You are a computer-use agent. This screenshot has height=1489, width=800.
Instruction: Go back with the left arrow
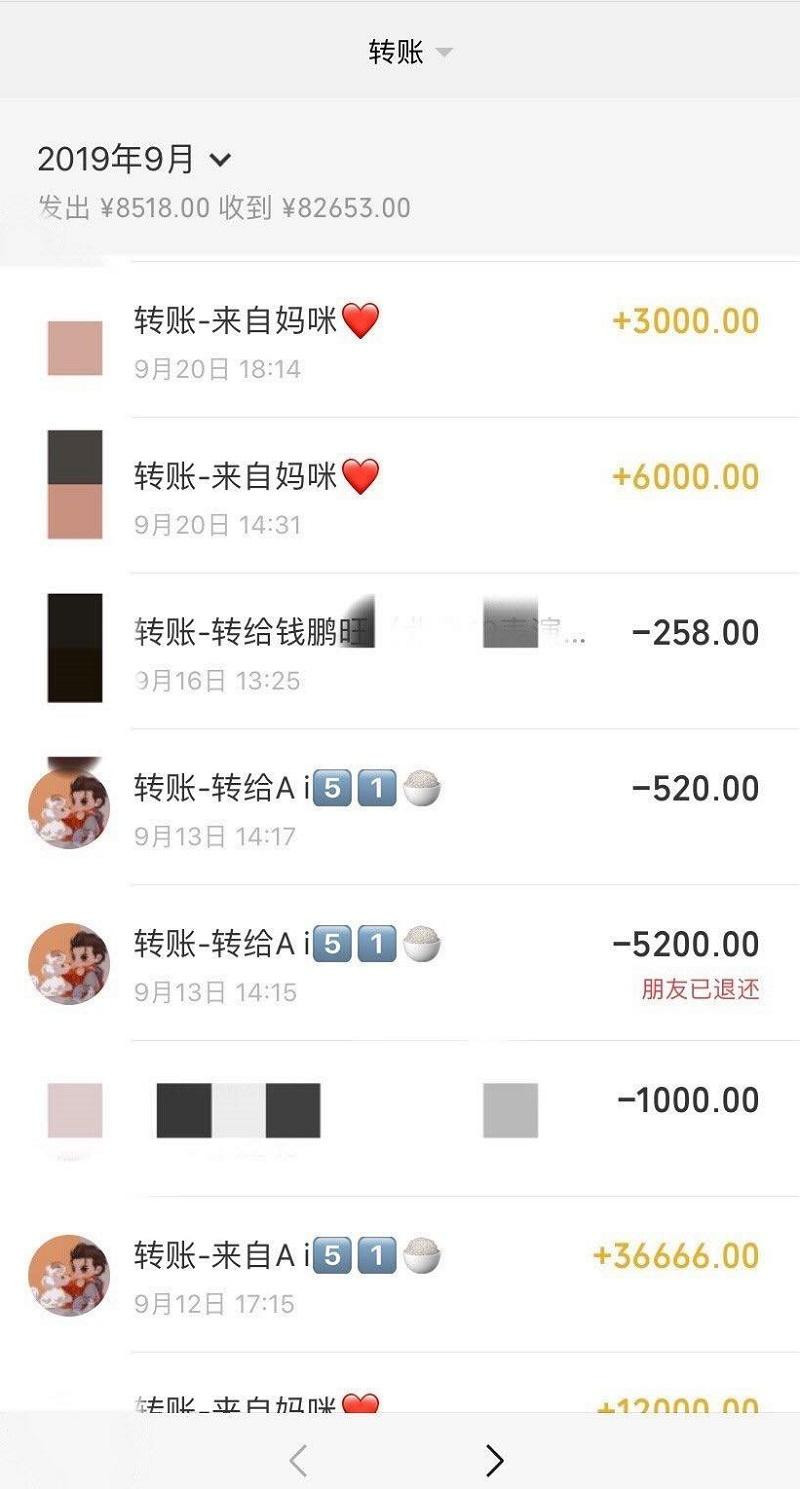pos(297,1461)
